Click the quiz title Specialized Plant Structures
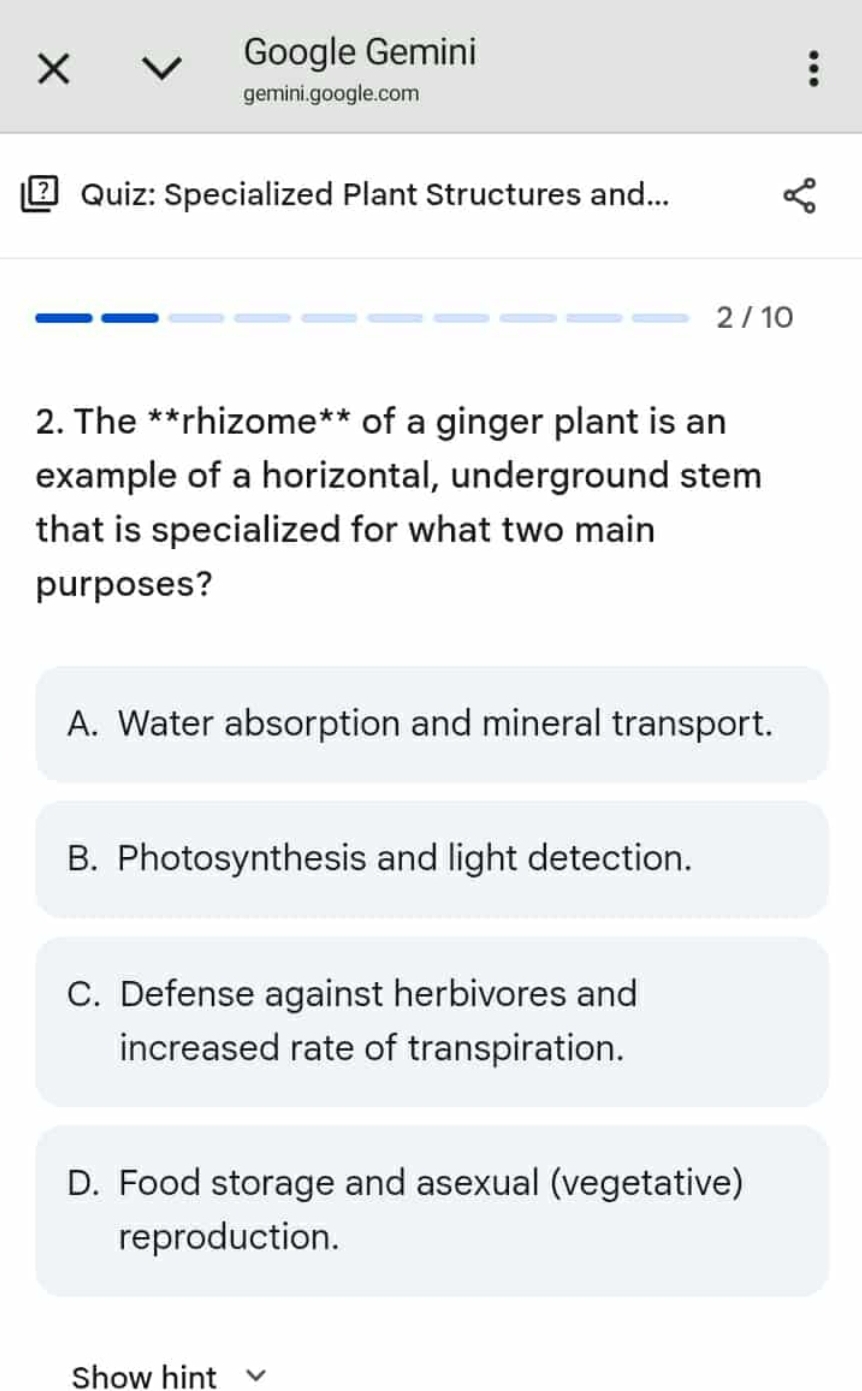The width and height of the screenshot is (862, 1391). 375,194
